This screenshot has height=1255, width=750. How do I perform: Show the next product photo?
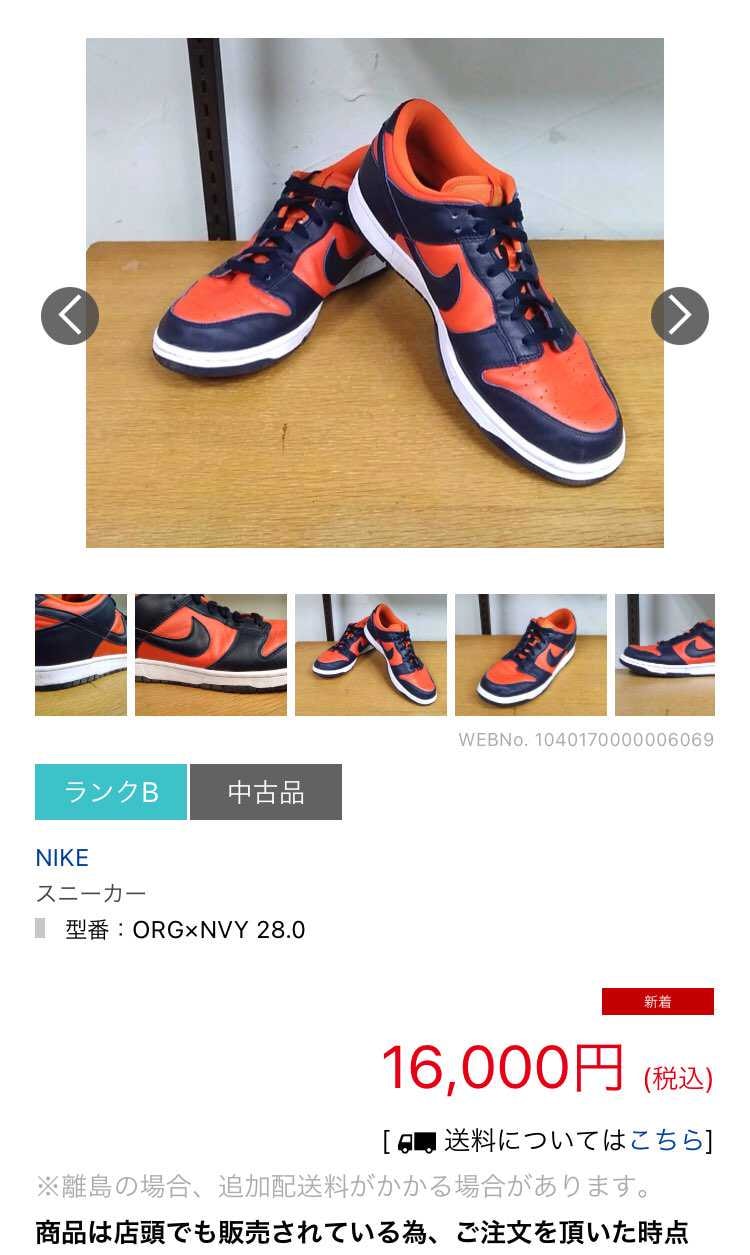pos(680,316)
